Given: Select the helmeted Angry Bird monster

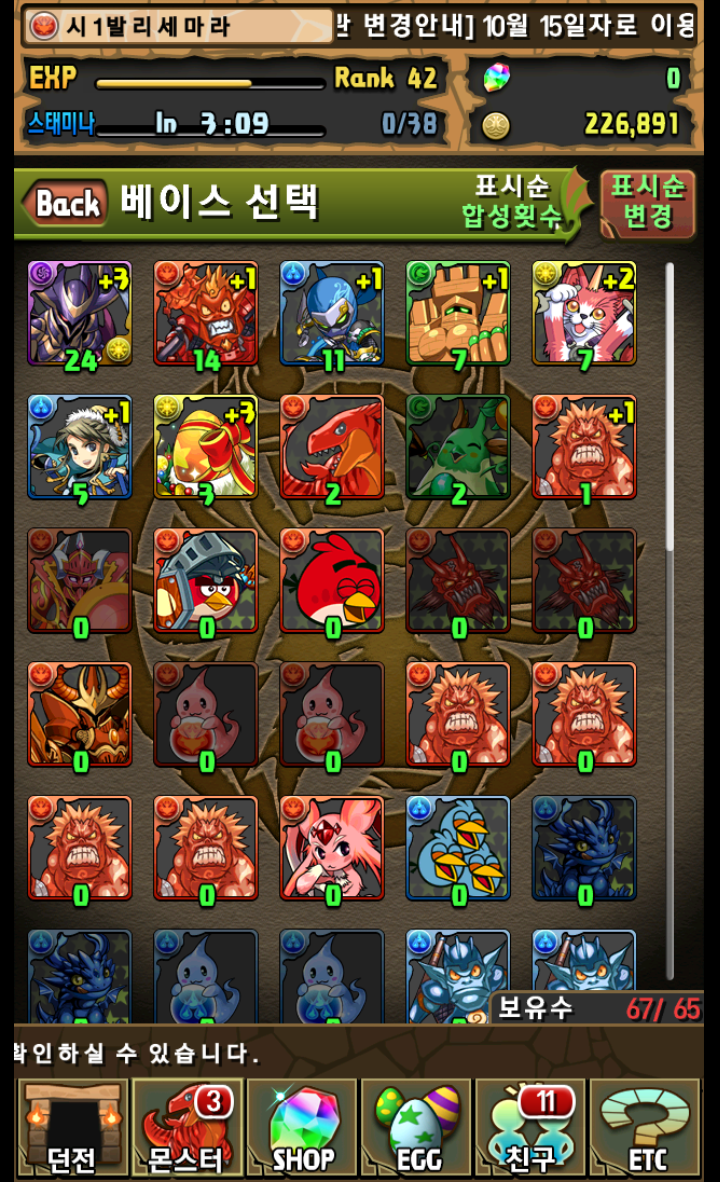Looking at the screenshot, I should pos(205,580).
